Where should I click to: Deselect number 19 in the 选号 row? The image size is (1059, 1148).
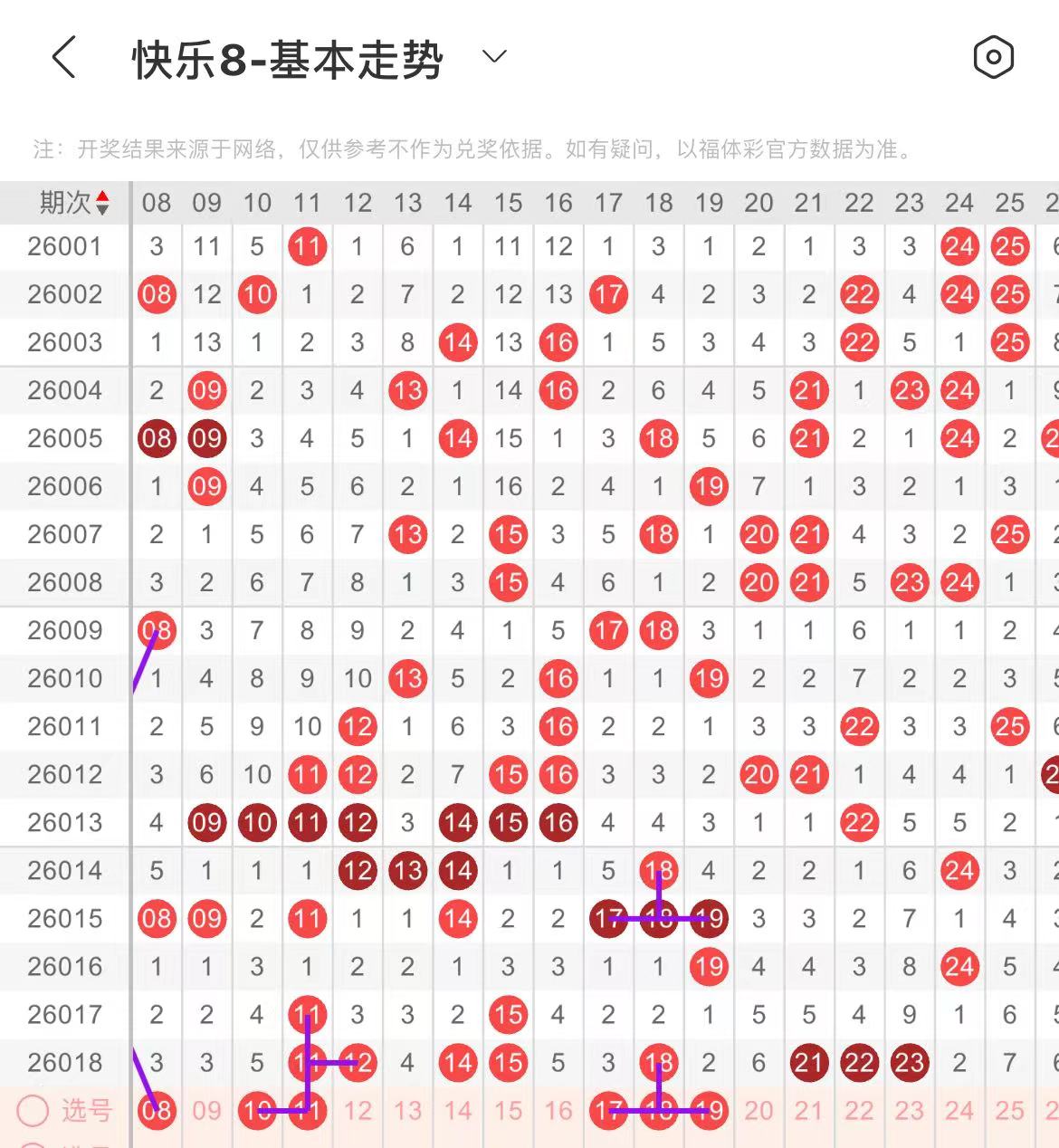click(x=709, y=1110)
